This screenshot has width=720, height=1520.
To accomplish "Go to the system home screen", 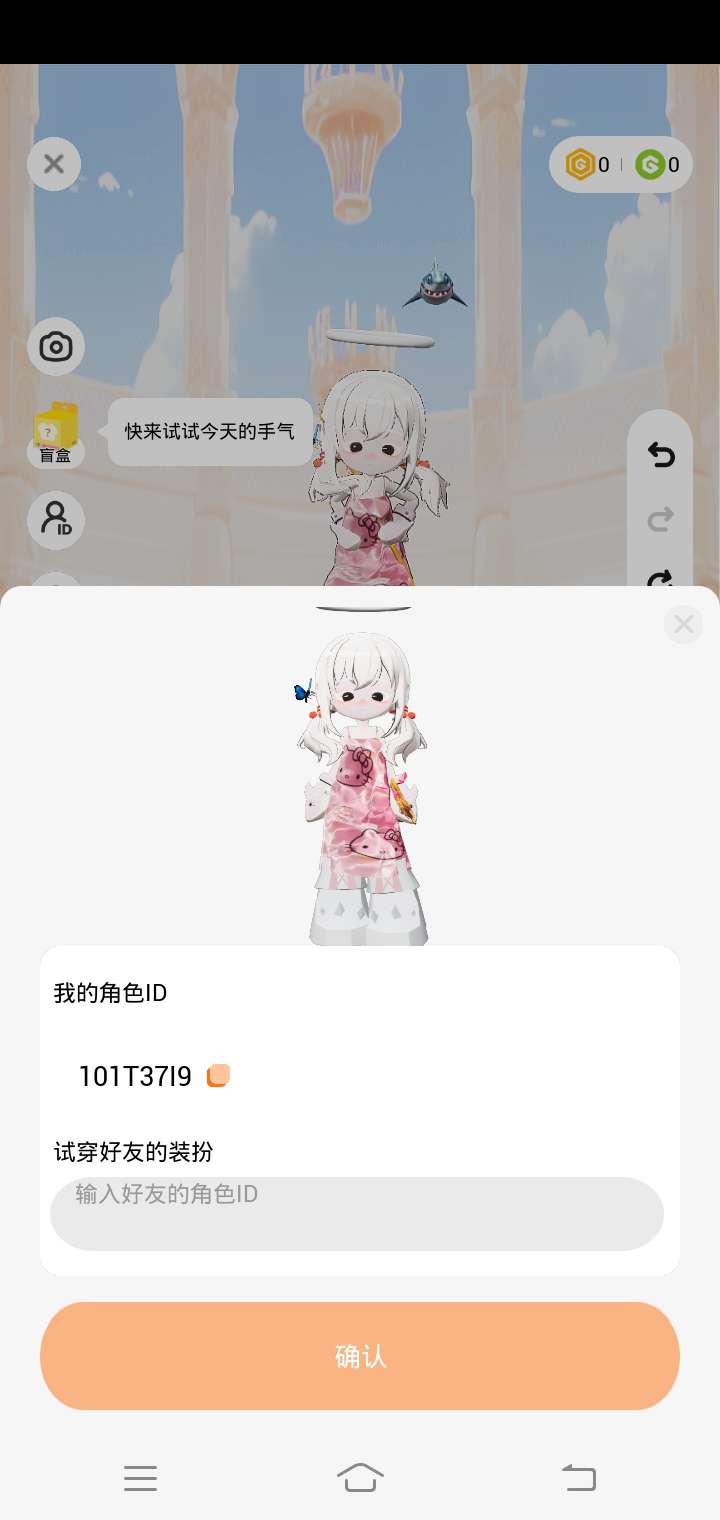I will 360,1477.
